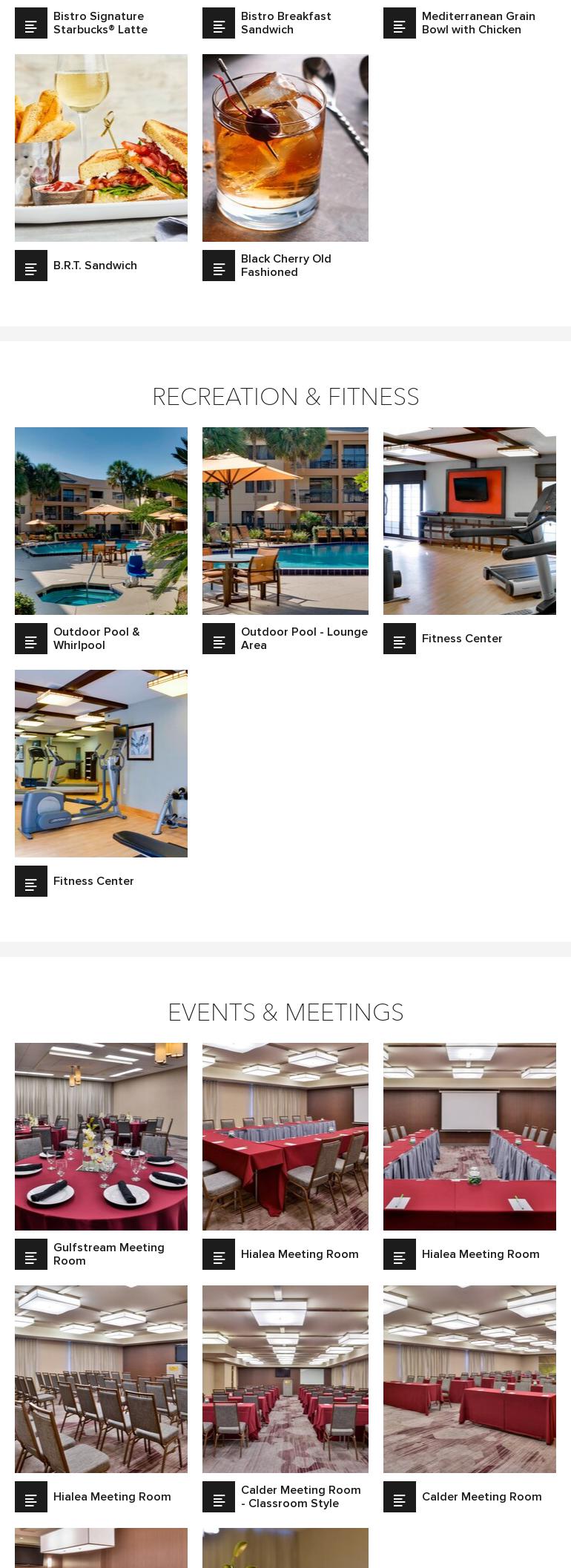
Task: Open the Fitness Center treadmill photo
Action: coord(469,521)
